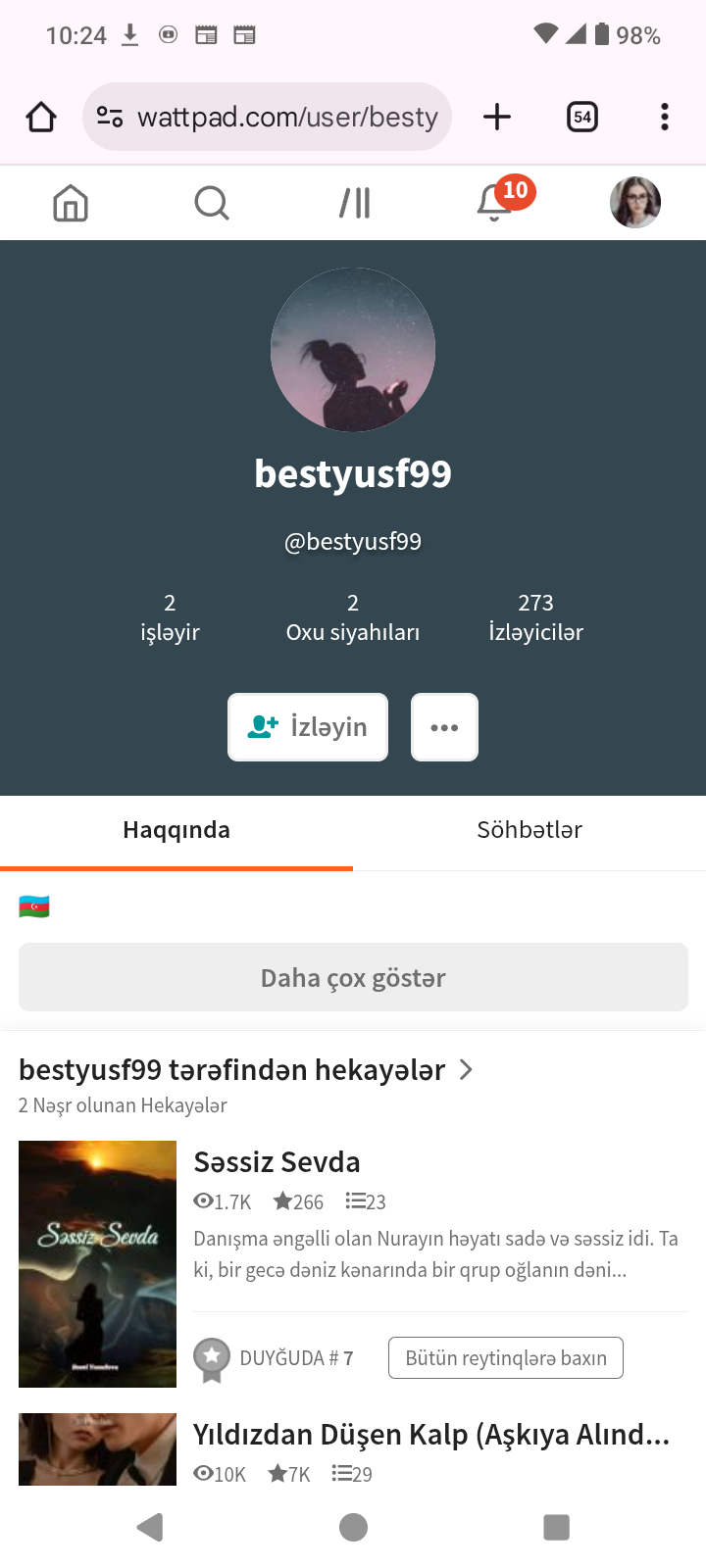
Task: Toggle follow with the İzləyin button
Action: point(307,726)
